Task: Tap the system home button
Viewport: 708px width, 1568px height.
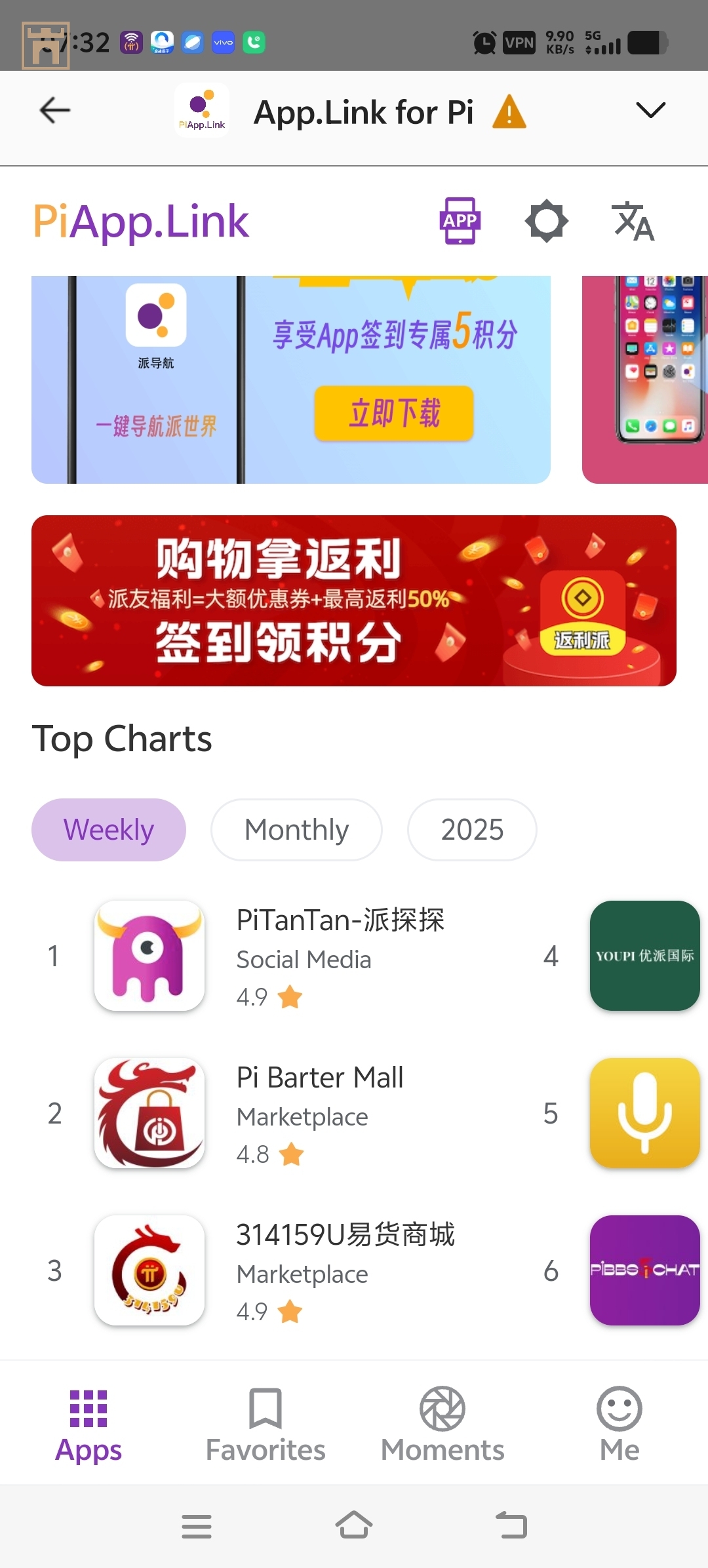Action: click(x=354, y=1526)
